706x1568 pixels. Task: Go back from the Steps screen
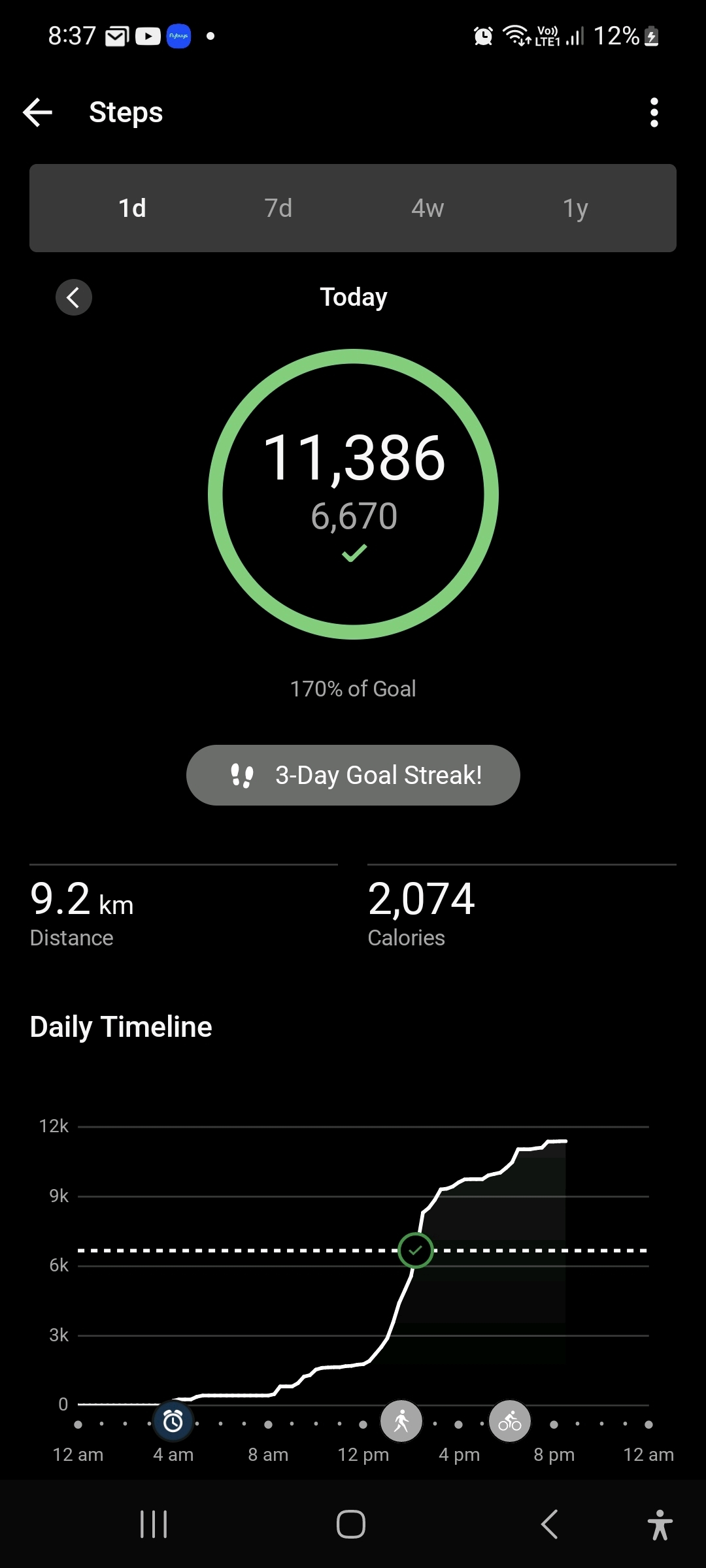pos(38,112)
